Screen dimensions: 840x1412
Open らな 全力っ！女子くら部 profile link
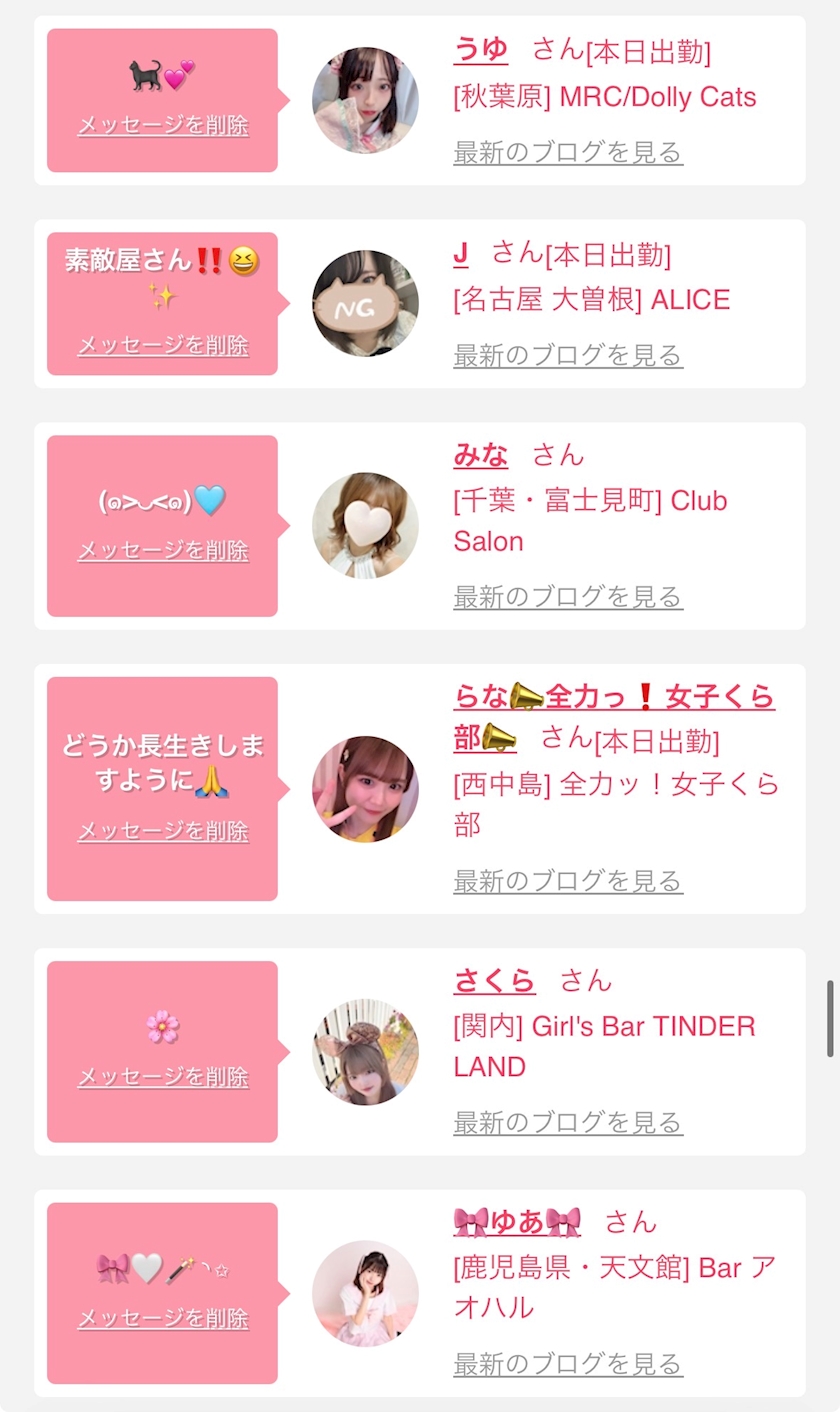tap(614, 718)
